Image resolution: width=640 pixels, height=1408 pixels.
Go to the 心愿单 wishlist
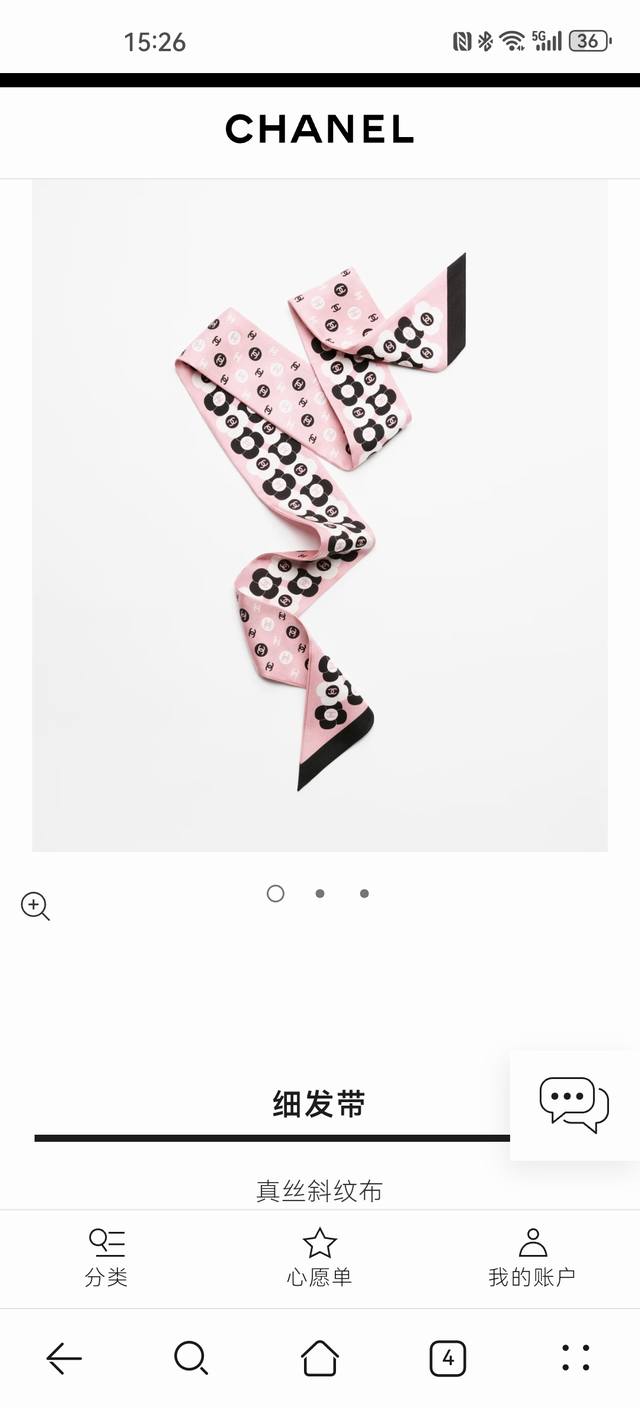[319, 1257]
